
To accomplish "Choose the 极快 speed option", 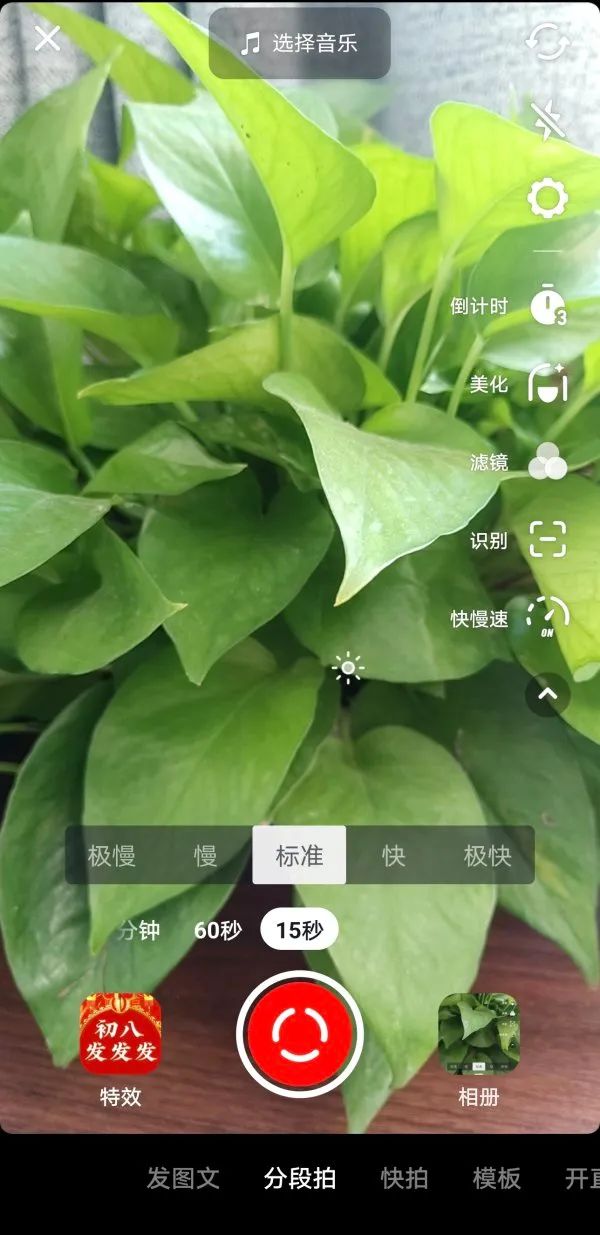I will (x=487, y=856).
